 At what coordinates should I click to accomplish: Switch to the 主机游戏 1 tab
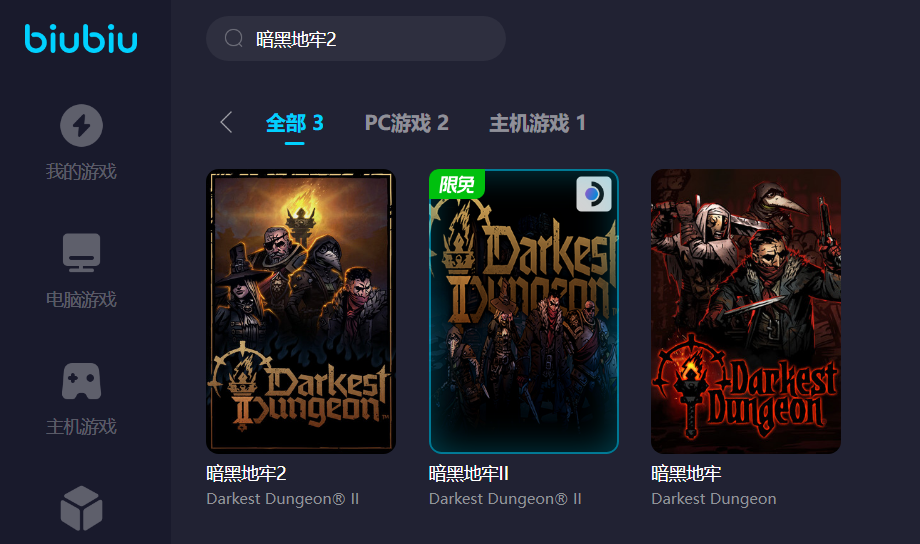[537, 123]
